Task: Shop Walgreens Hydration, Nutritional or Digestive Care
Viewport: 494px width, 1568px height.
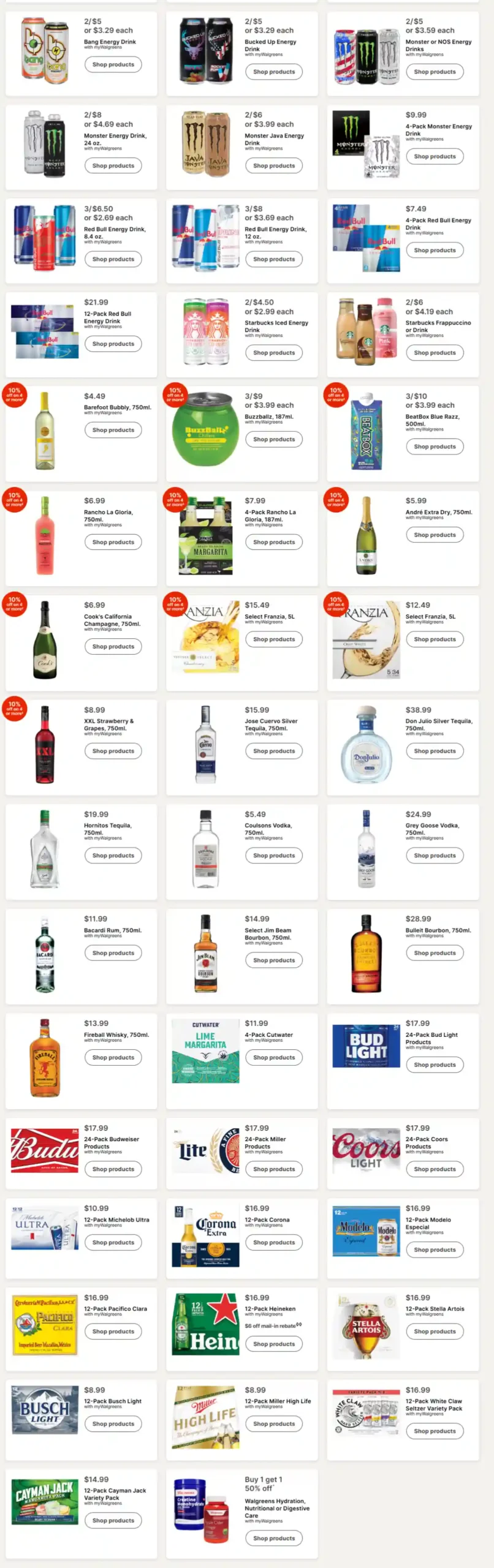Action: (273, 1538)
